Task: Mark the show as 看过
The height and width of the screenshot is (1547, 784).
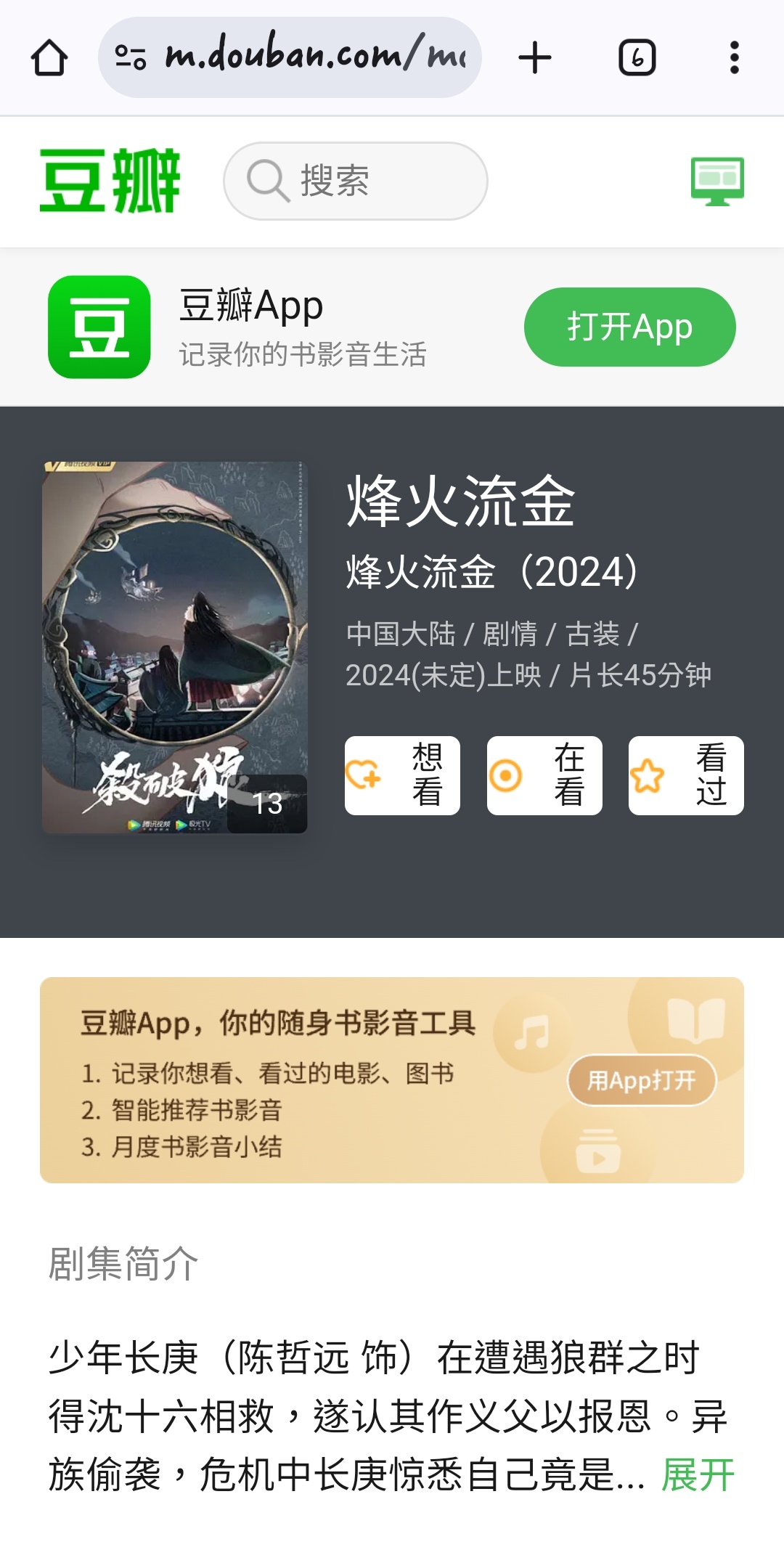Action: 686,775
